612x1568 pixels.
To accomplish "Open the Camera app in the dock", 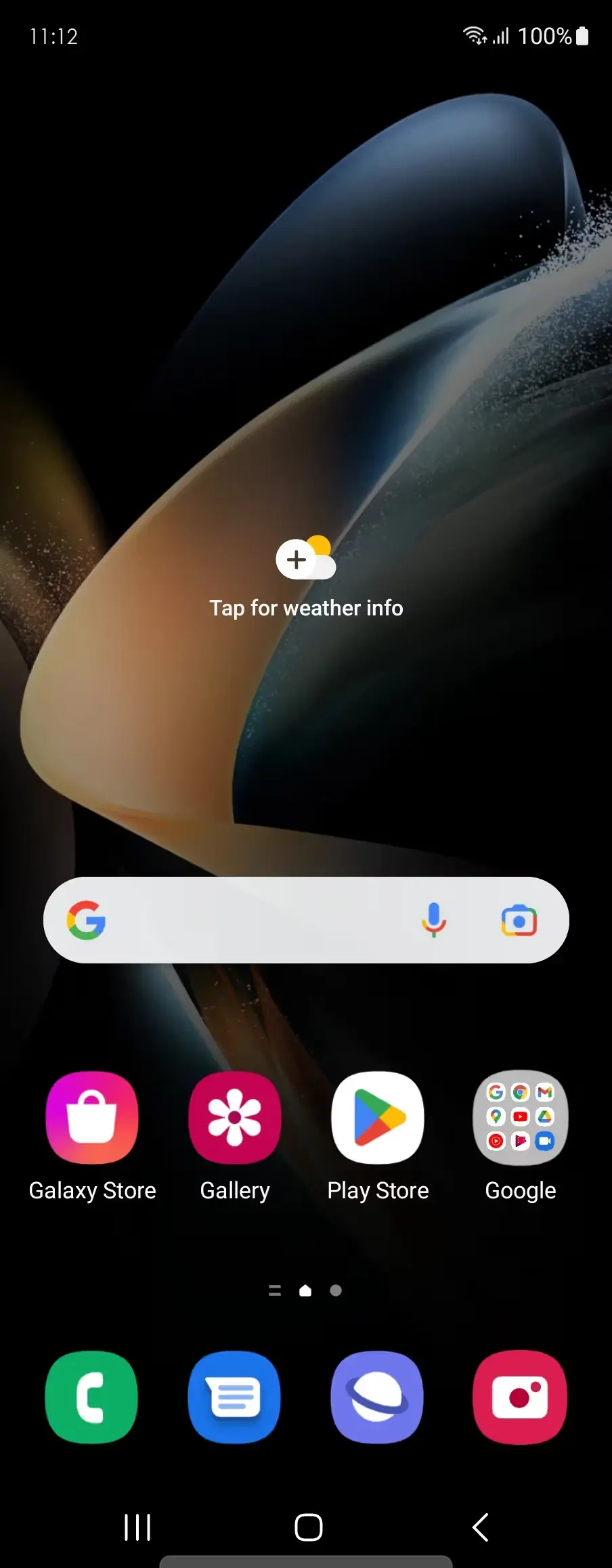I will coord(520,1397).
